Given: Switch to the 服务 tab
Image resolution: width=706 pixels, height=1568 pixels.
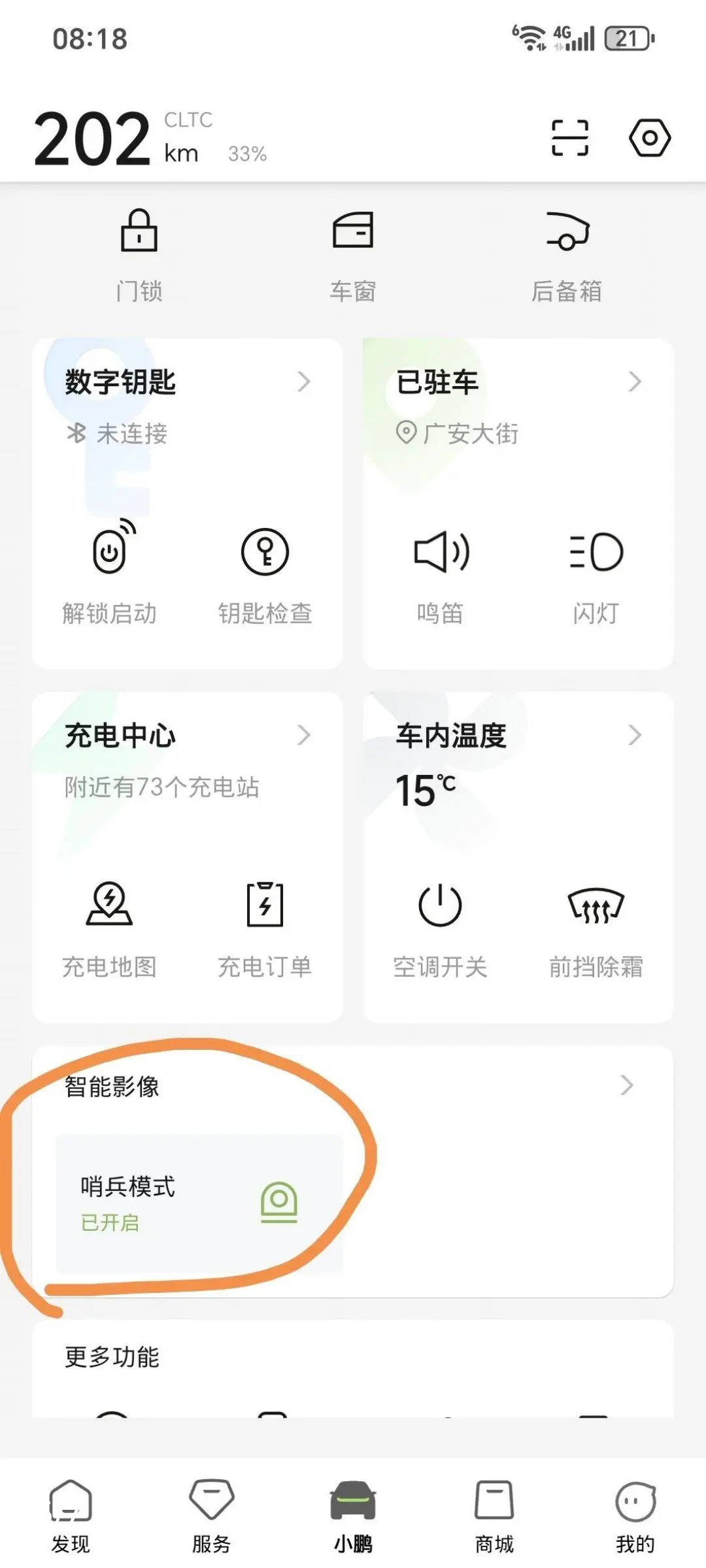Looking at the screenshot, I should pyautogui.click(x=211, y=1516).
